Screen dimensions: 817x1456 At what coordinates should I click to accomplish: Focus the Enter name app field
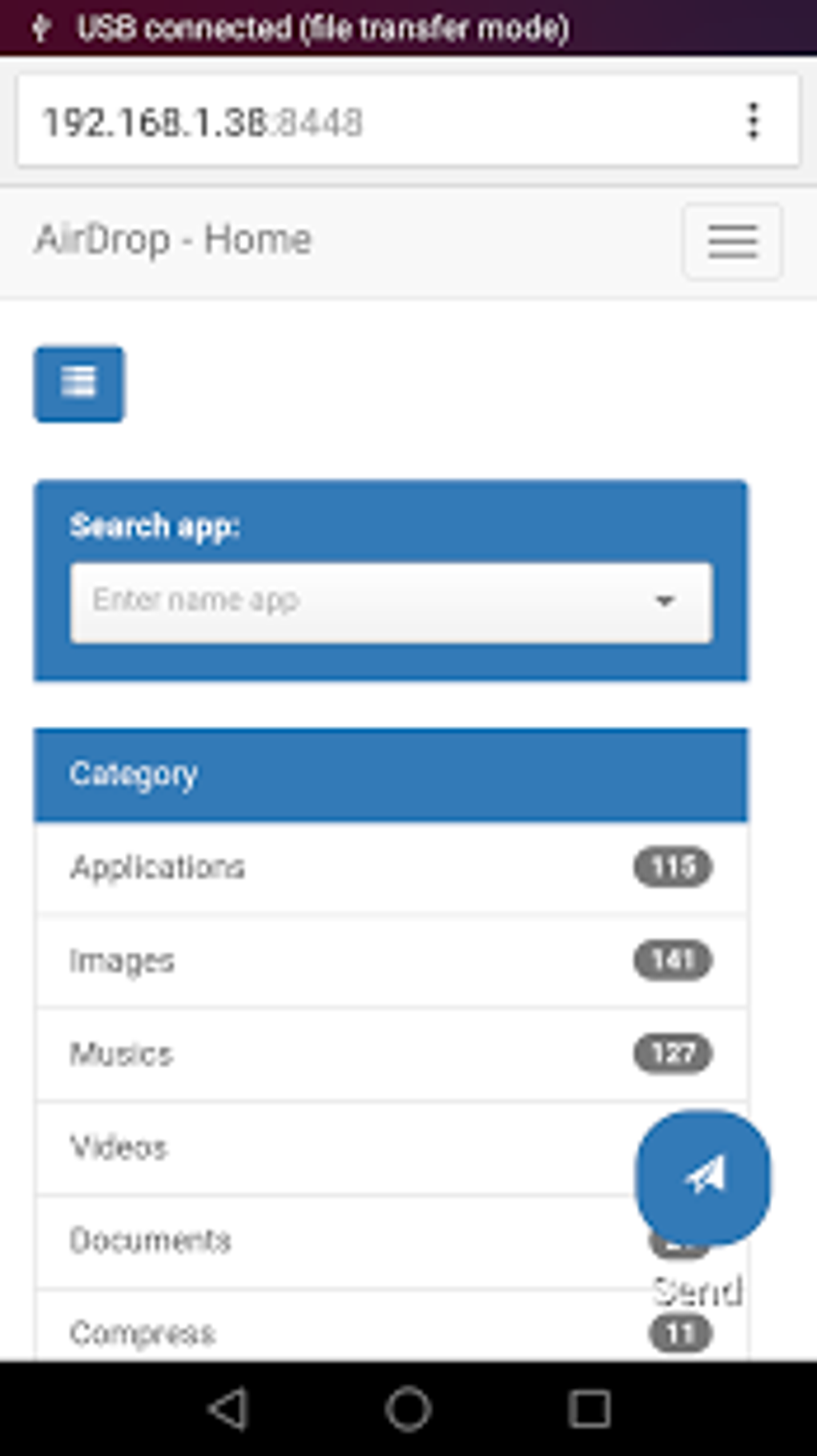click(x=391, y=602)
